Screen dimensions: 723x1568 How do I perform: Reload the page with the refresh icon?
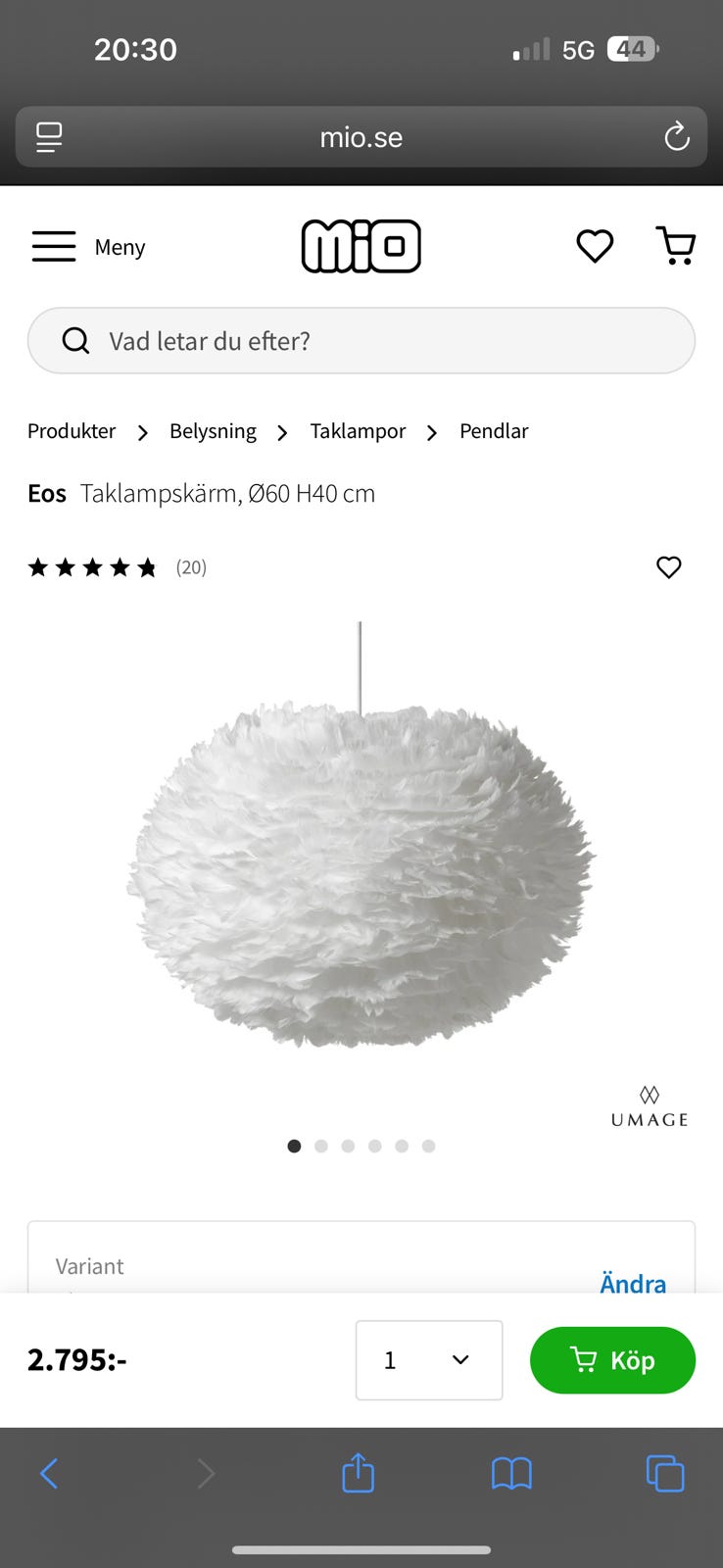676,137
